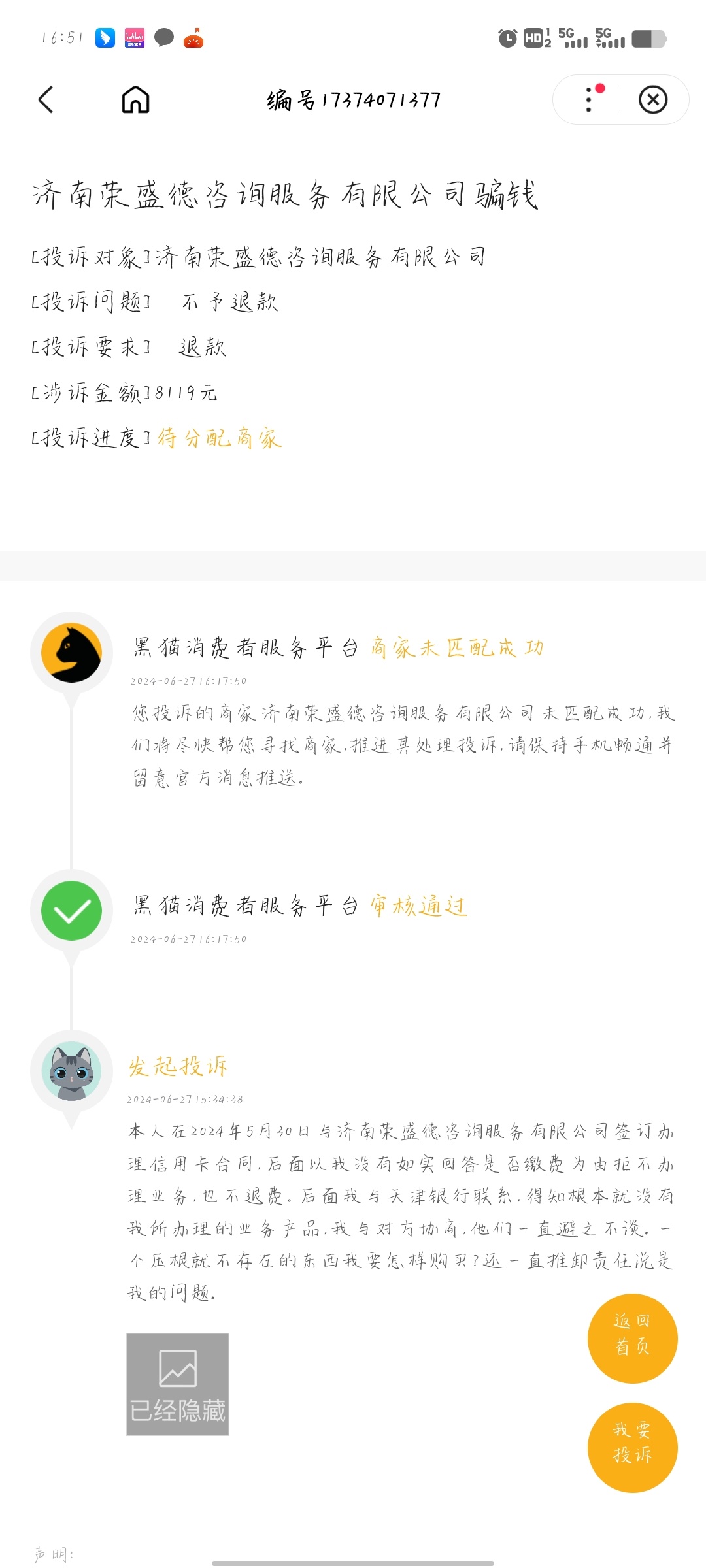Image resolution: width=706 pixels, height=1568 pixels.
Task: Tap the 我要投诉 floating button
Action: tap(632, 1447)
